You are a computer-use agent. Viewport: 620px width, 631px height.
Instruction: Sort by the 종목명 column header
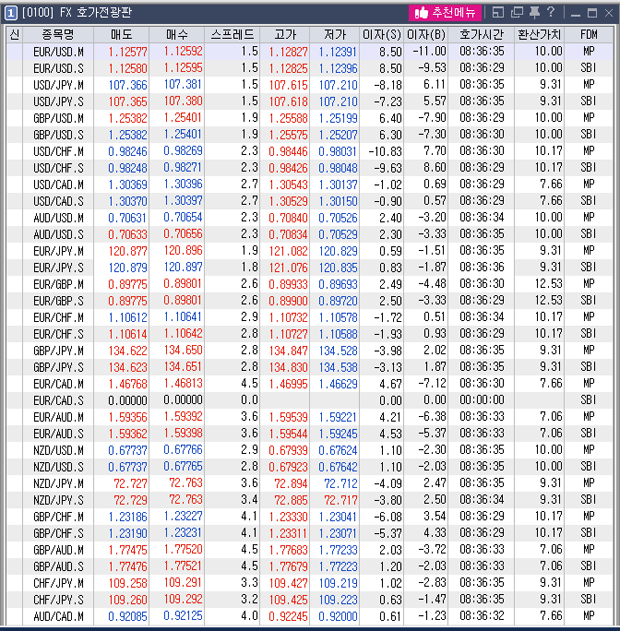pos(60,34)
